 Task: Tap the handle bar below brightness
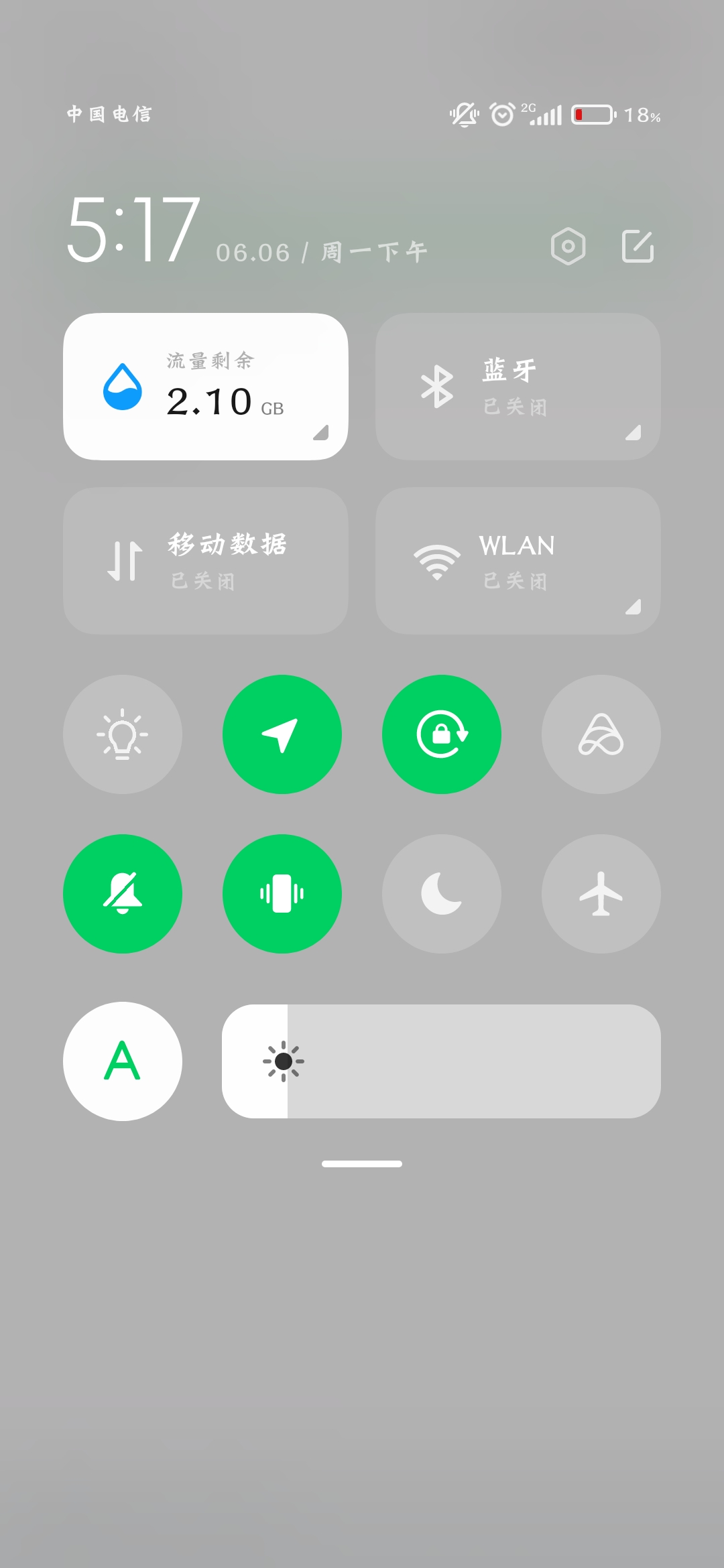coord(362,1164)
